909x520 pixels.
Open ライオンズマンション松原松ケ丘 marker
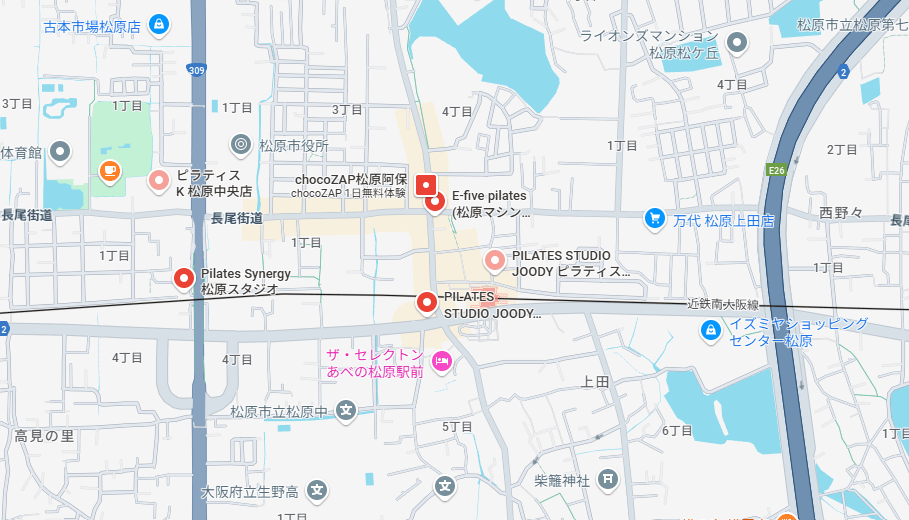(737, 42)
